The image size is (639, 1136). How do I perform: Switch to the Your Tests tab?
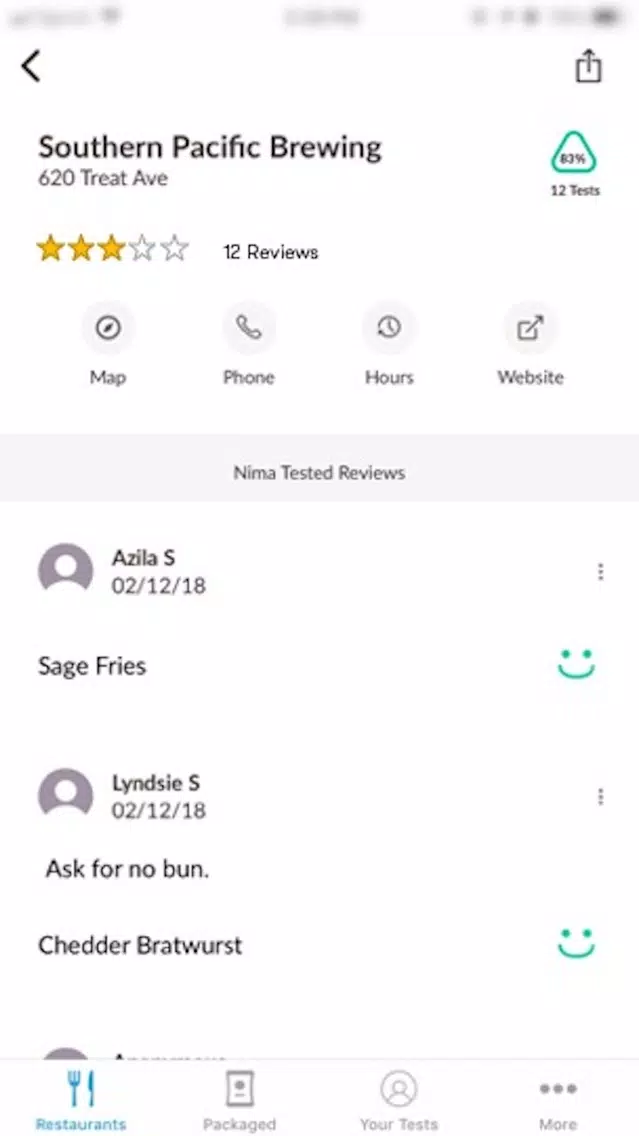398,1100
